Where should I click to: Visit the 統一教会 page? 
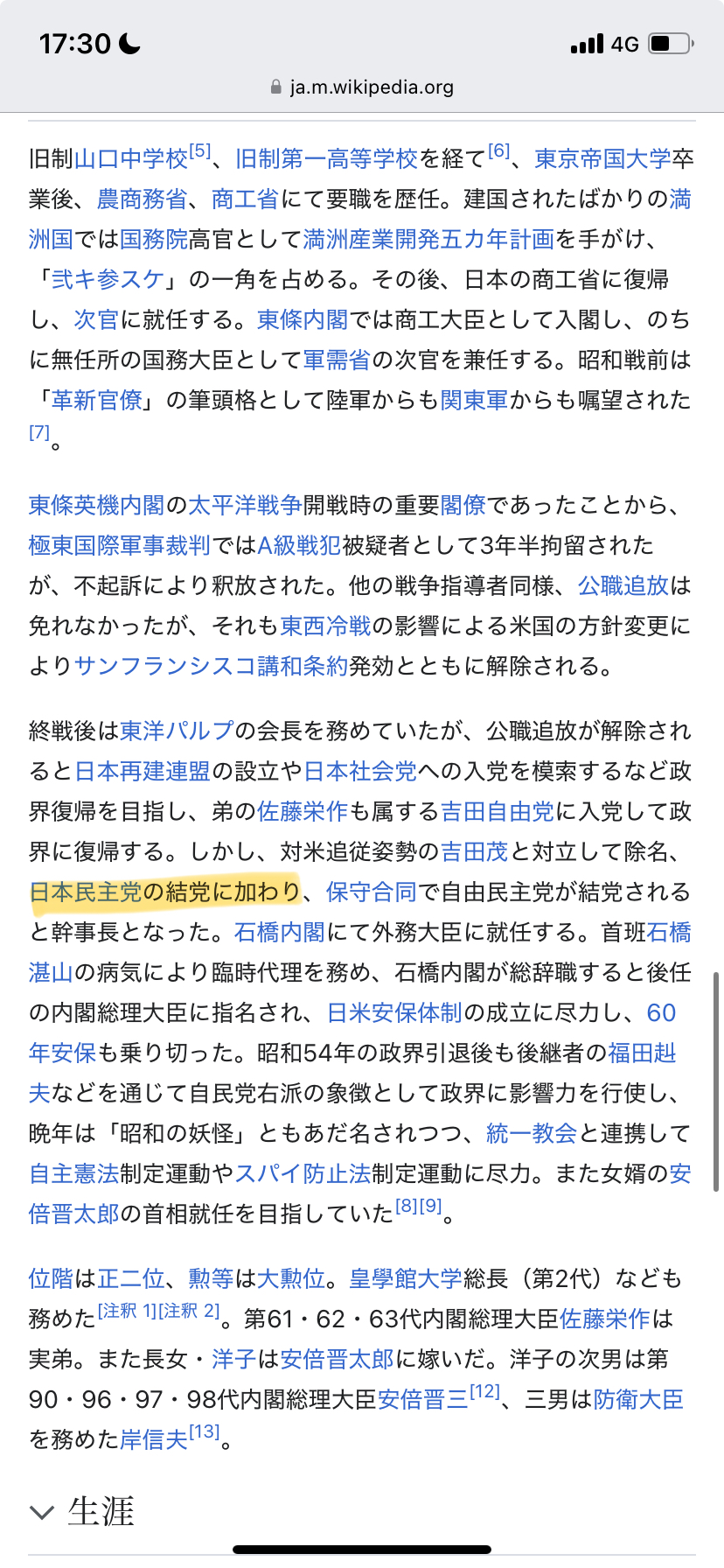[532, 1133]
